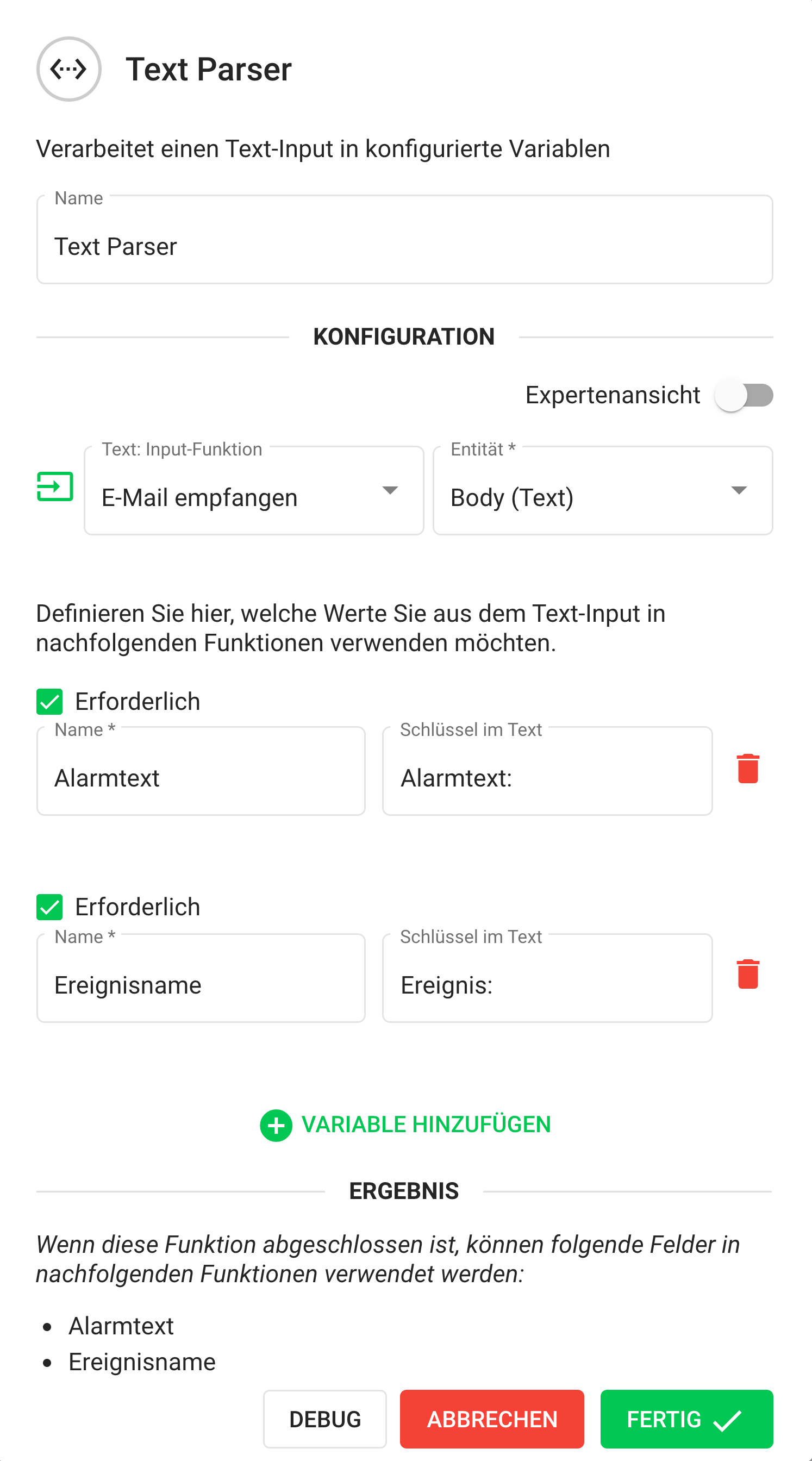This screenshot has height=1461, width=812.
Task: Edit the variable name field containing Alarmtext
Action: (x=201, y=777)
